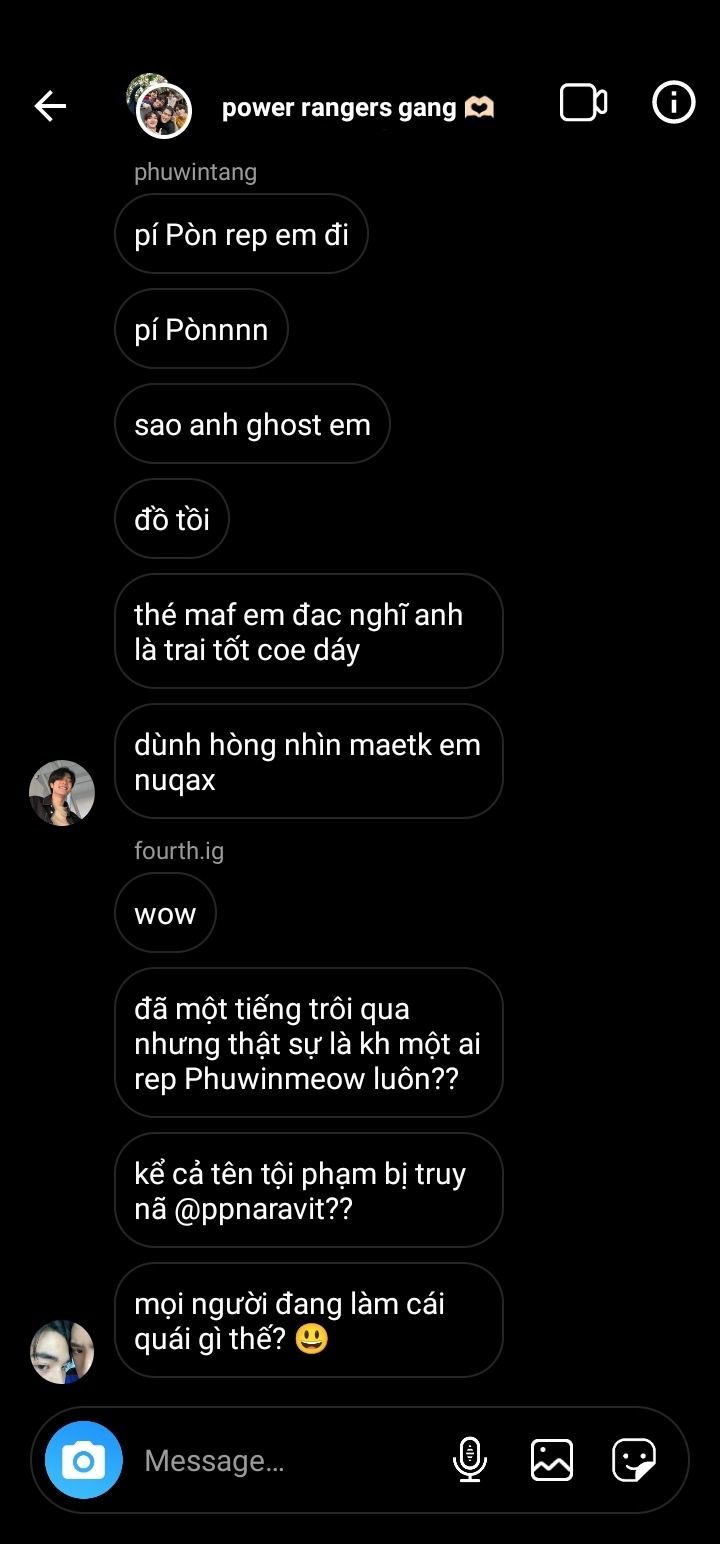Screen dimensions: 720x1544
Task: Open the group info details
Action: [673, 102]
